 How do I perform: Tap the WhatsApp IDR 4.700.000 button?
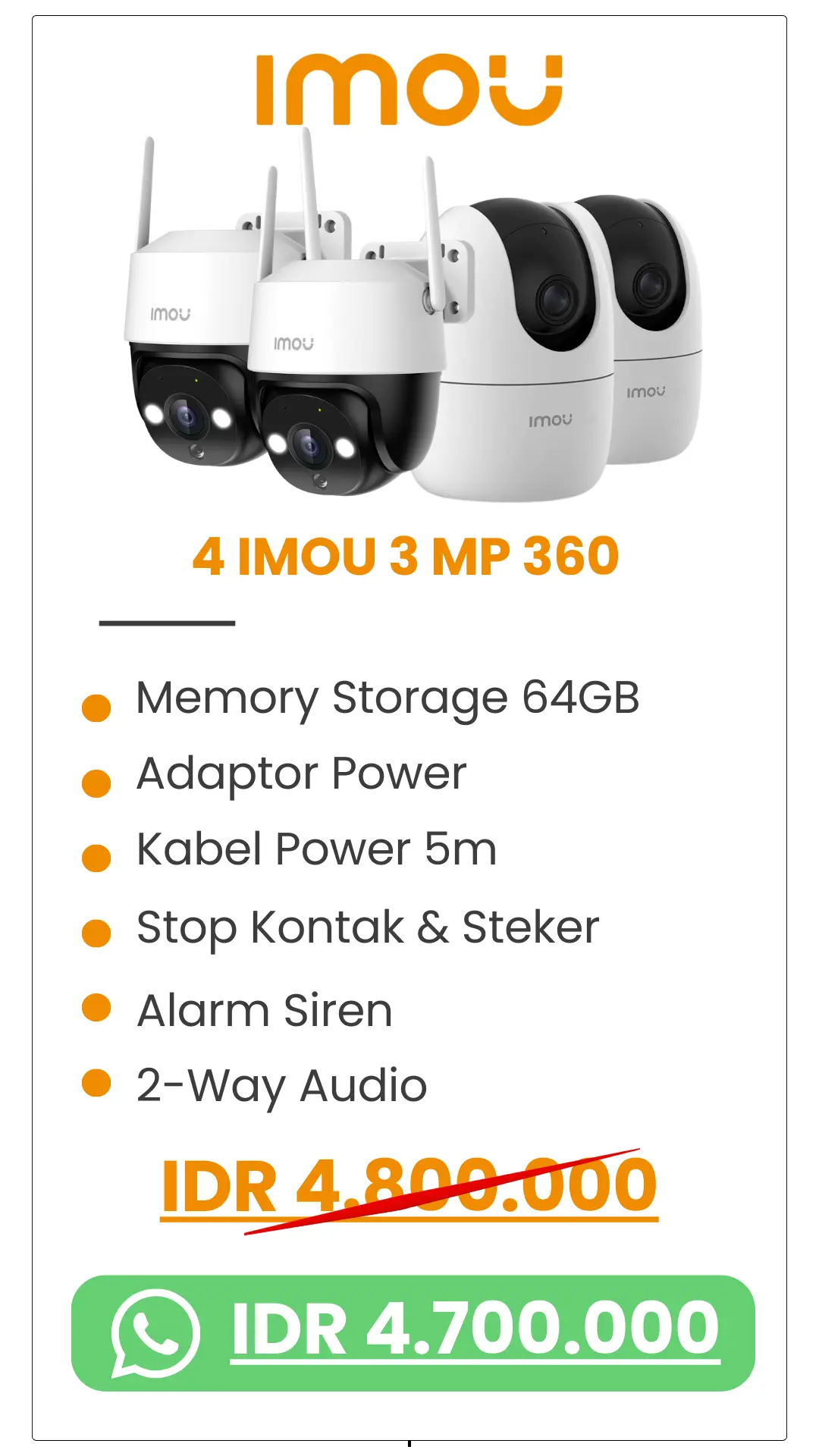point(413,1332)
